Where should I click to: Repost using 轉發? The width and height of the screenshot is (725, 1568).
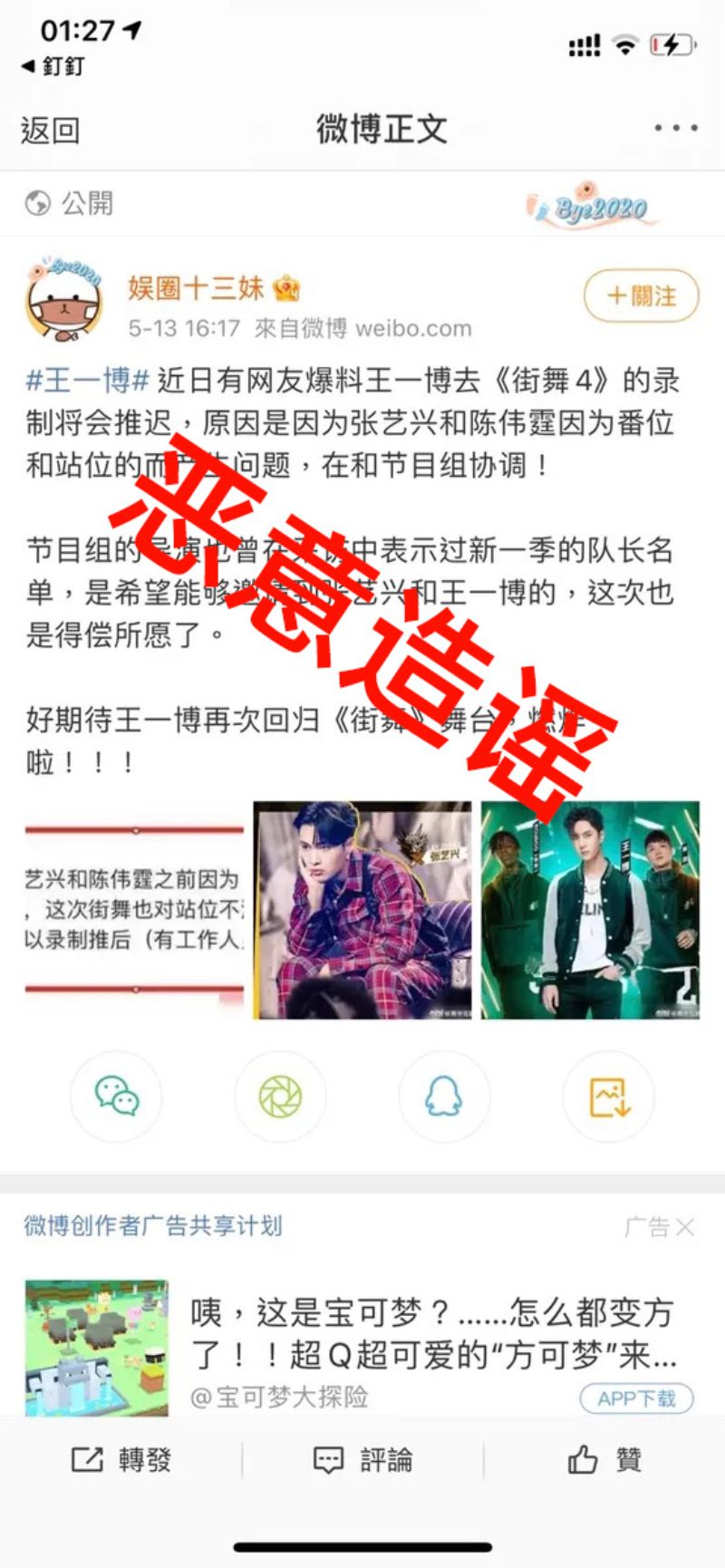coord(121,1460)
